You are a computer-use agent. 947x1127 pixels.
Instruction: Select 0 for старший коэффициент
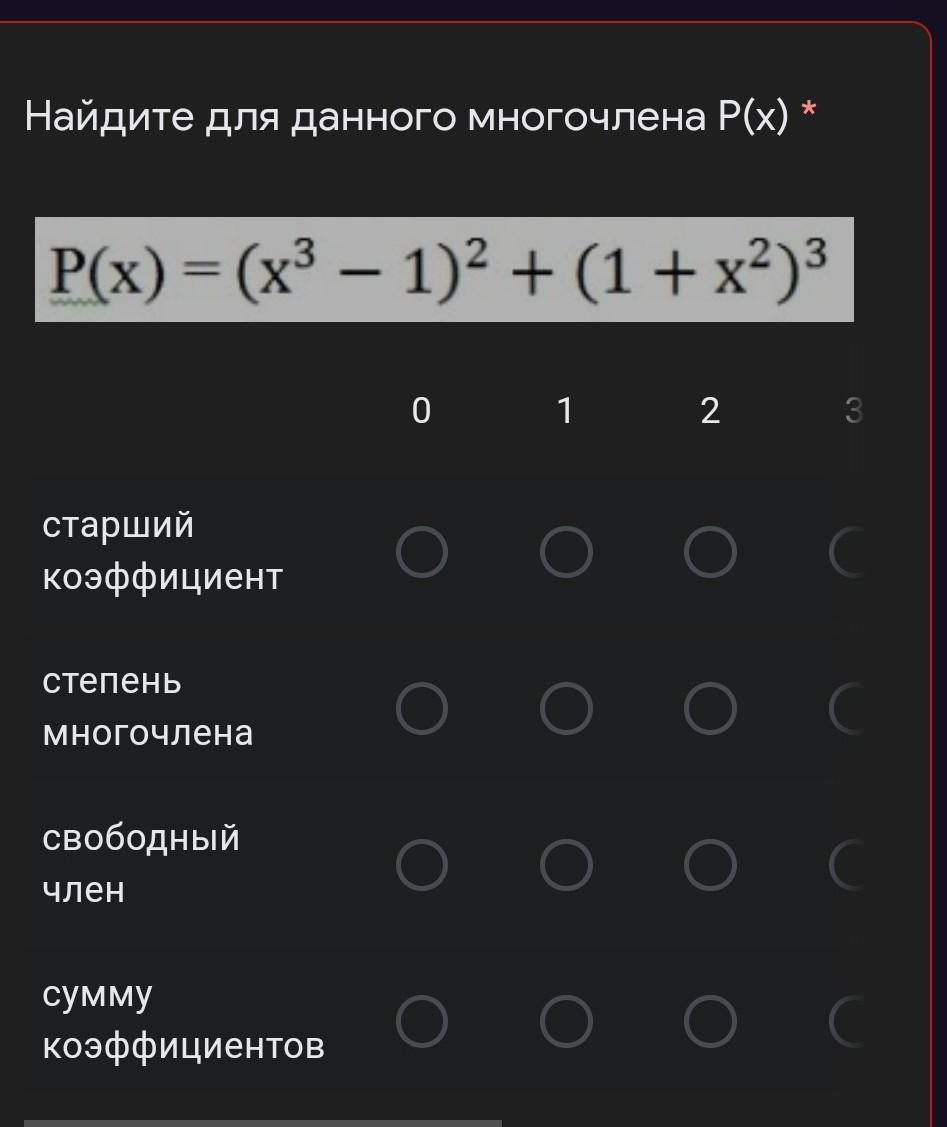[421, 553]
